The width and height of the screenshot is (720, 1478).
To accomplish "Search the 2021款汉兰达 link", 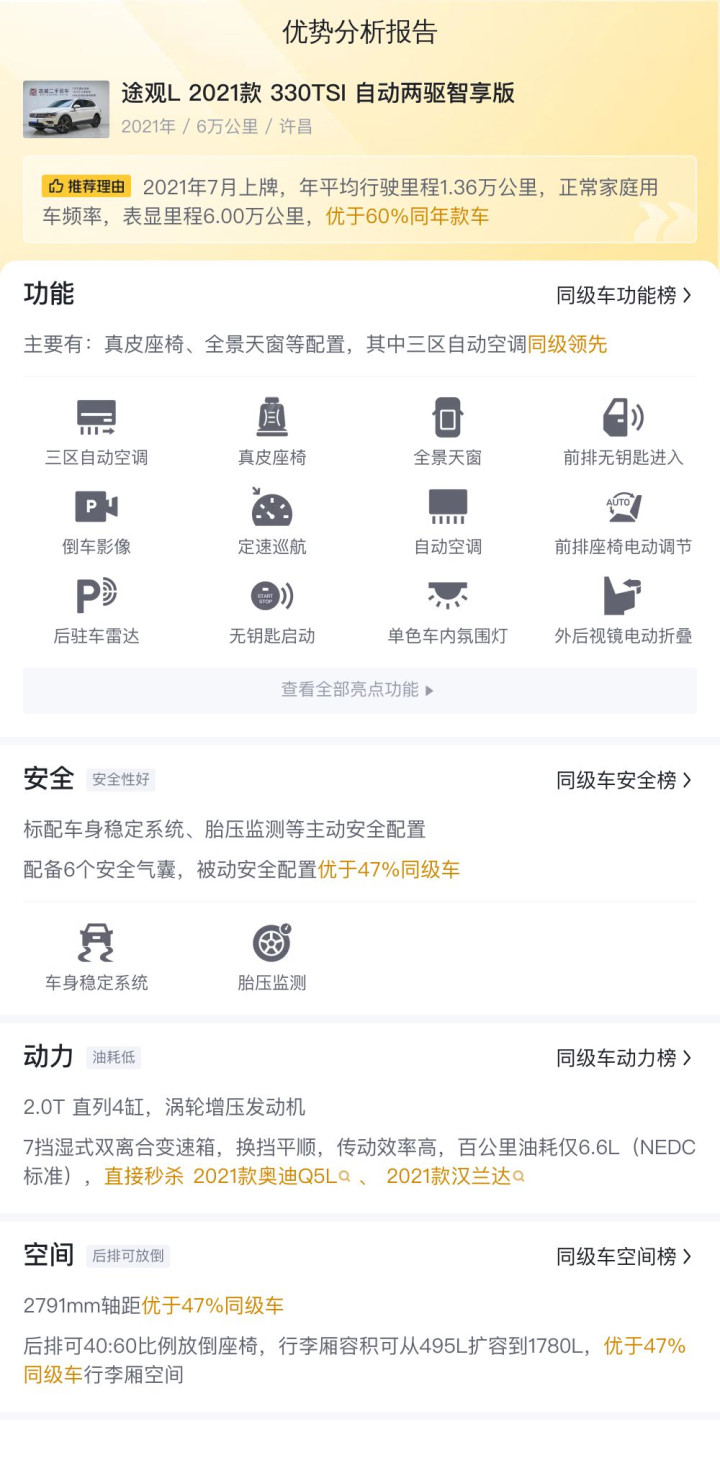I will (455, 1176).
